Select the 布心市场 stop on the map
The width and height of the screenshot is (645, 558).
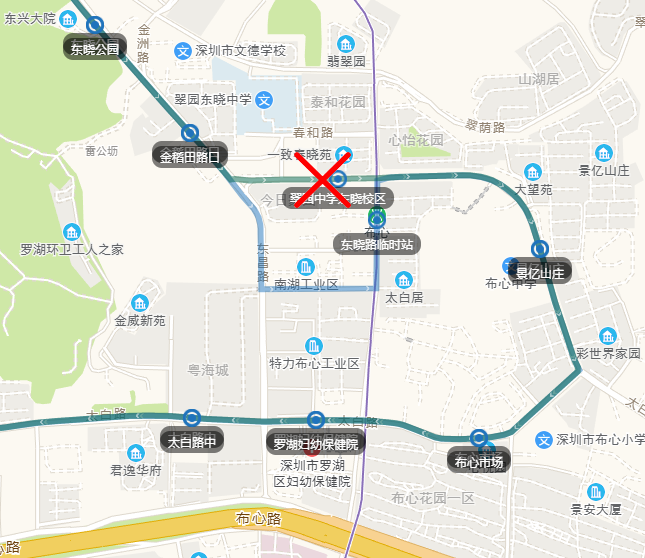click(479, 438)
